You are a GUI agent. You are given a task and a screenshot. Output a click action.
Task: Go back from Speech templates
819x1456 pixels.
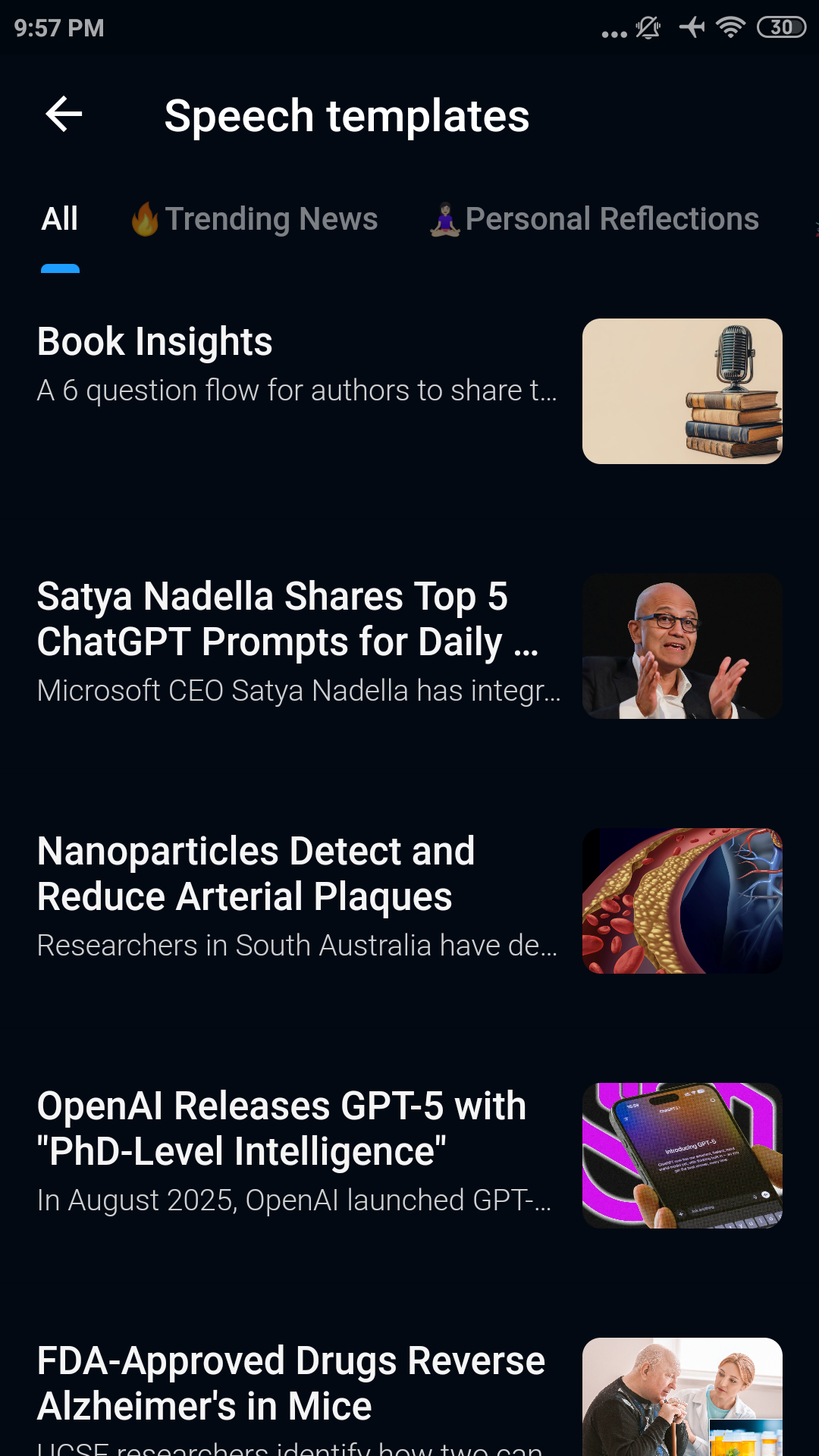[x=64, y=115]
